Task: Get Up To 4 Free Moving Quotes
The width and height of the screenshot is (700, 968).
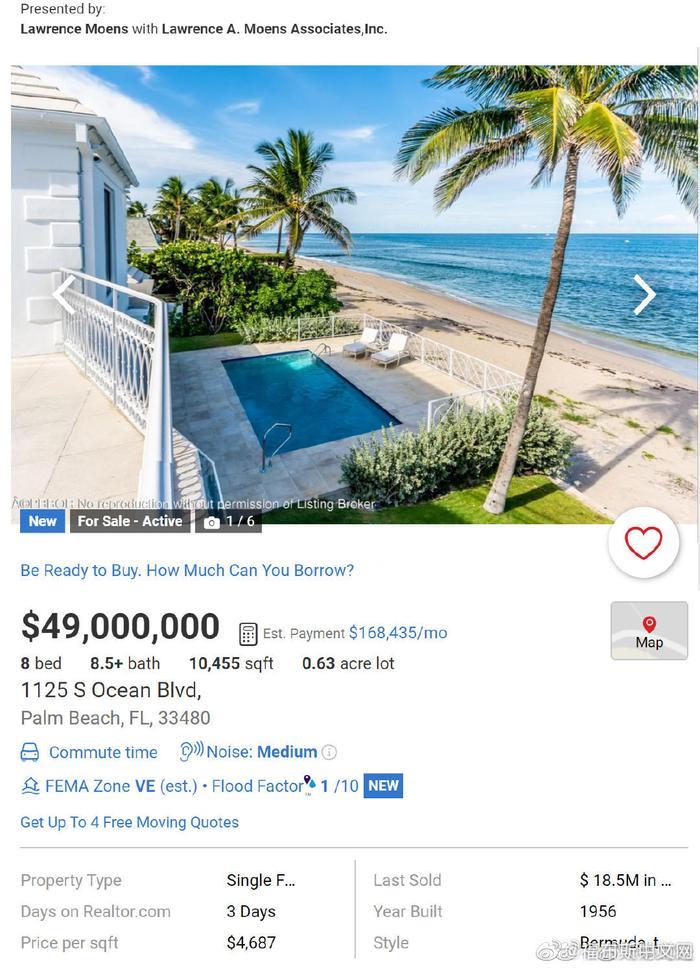Action: click(x=130, y=822)
